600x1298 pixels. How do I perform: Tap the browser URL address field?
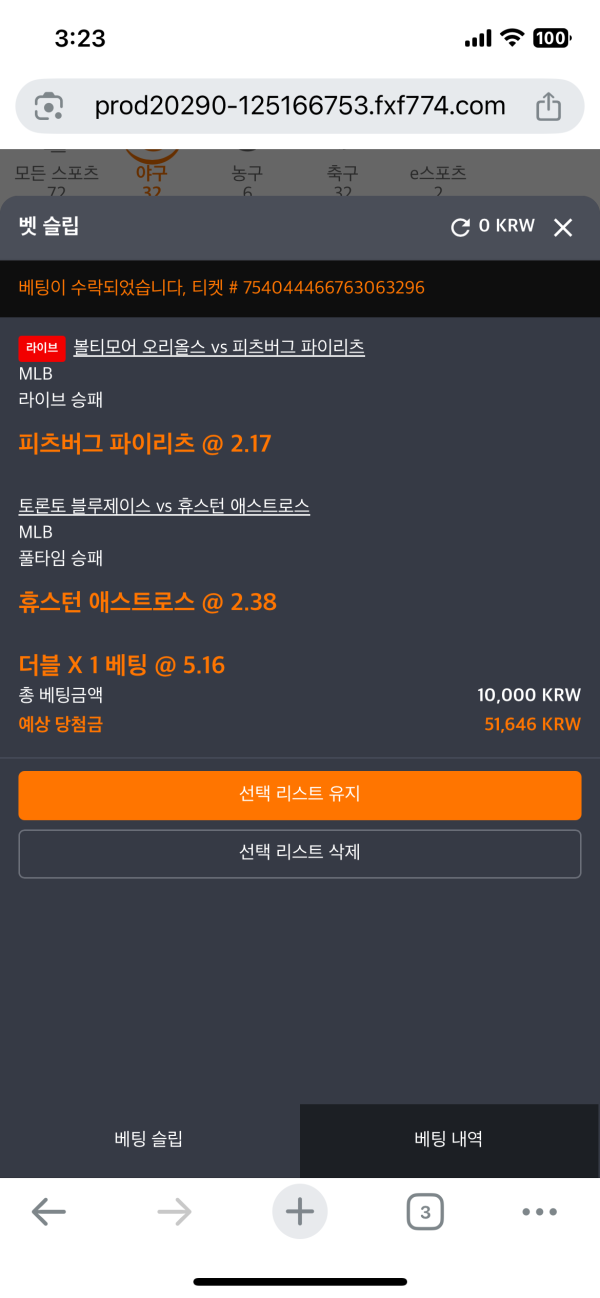coord(300,106)
